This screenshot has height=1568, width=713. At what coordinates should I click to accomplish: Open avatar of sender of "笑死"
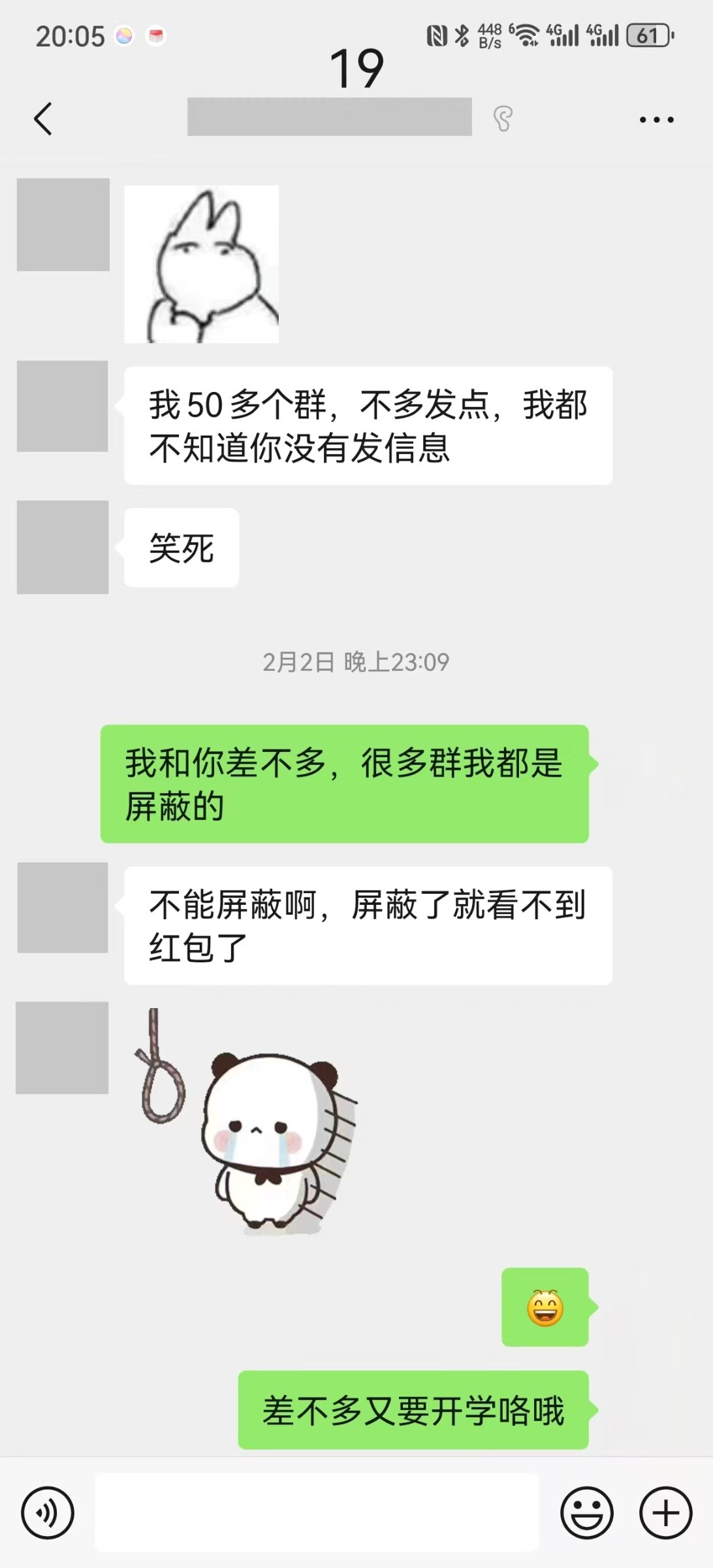(x=63, y=547)
